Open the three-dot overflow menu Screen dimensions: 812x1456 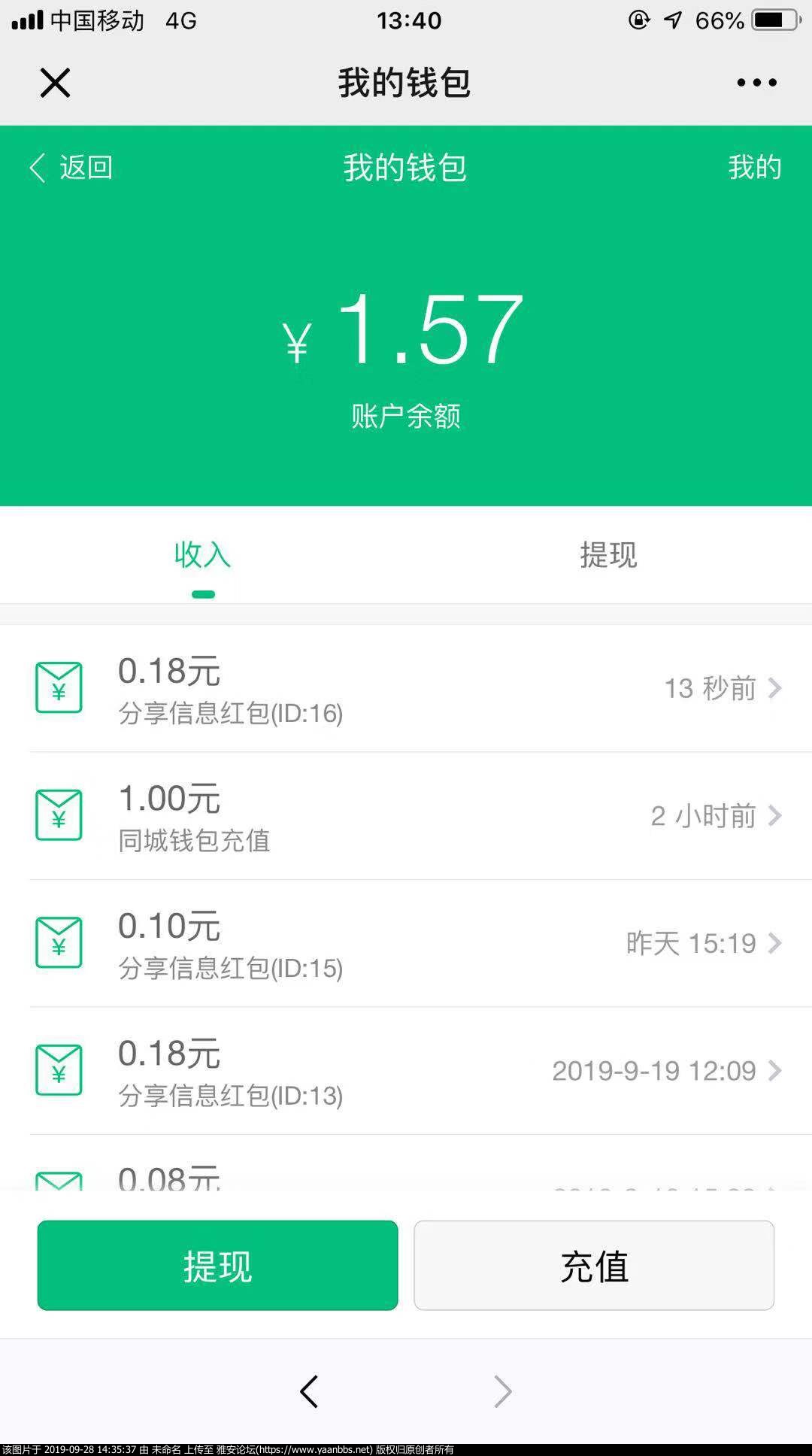[x=756, y=83]
